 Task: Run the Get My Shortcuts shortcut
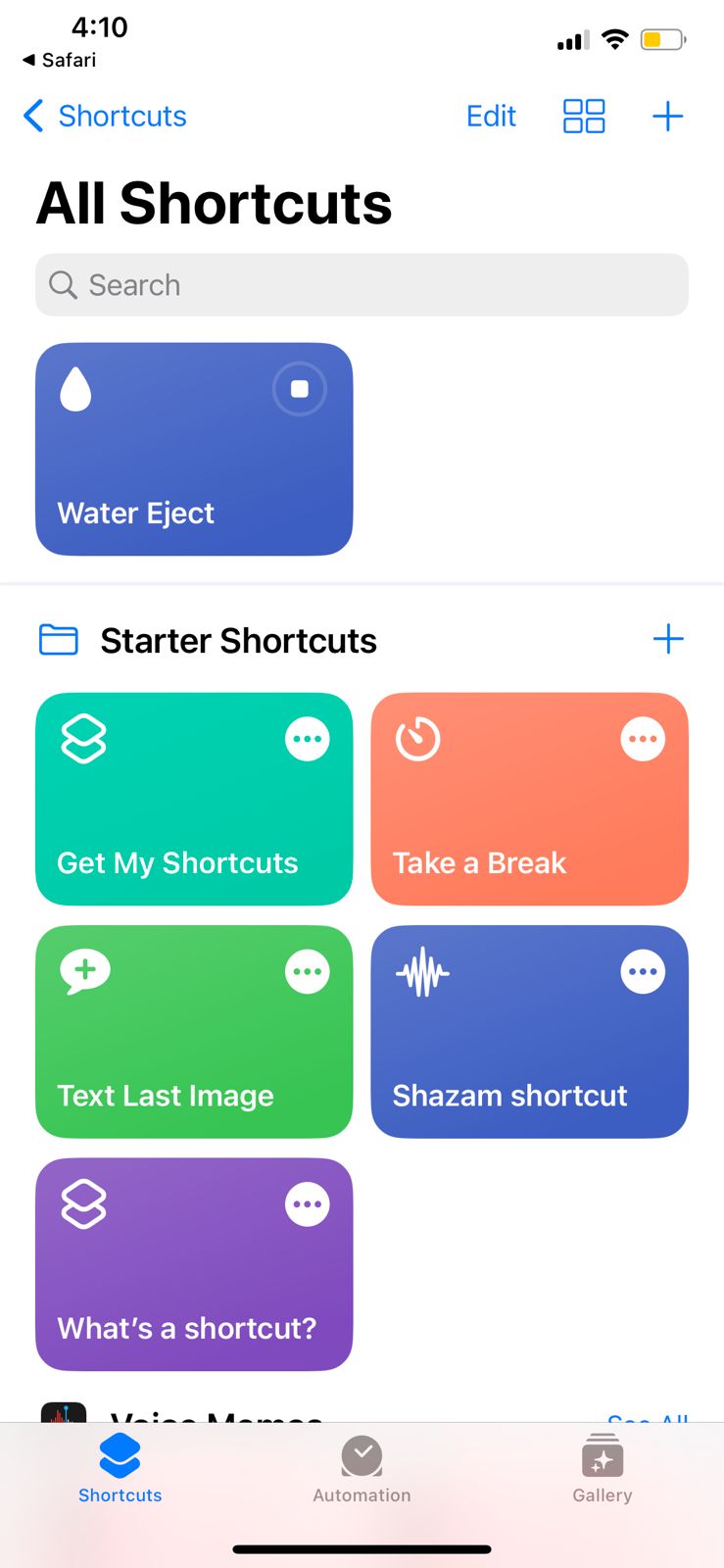(176, 823)
